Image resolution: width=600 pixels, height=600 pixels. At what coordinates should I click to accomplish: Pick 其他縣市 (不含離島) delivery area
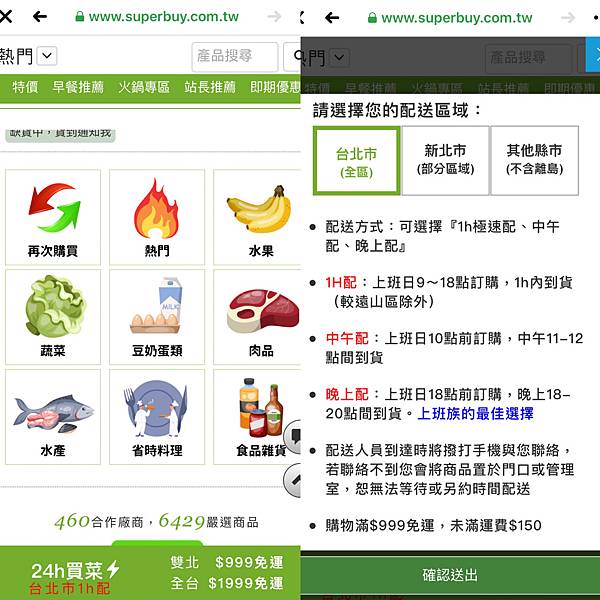pos(534,160)
